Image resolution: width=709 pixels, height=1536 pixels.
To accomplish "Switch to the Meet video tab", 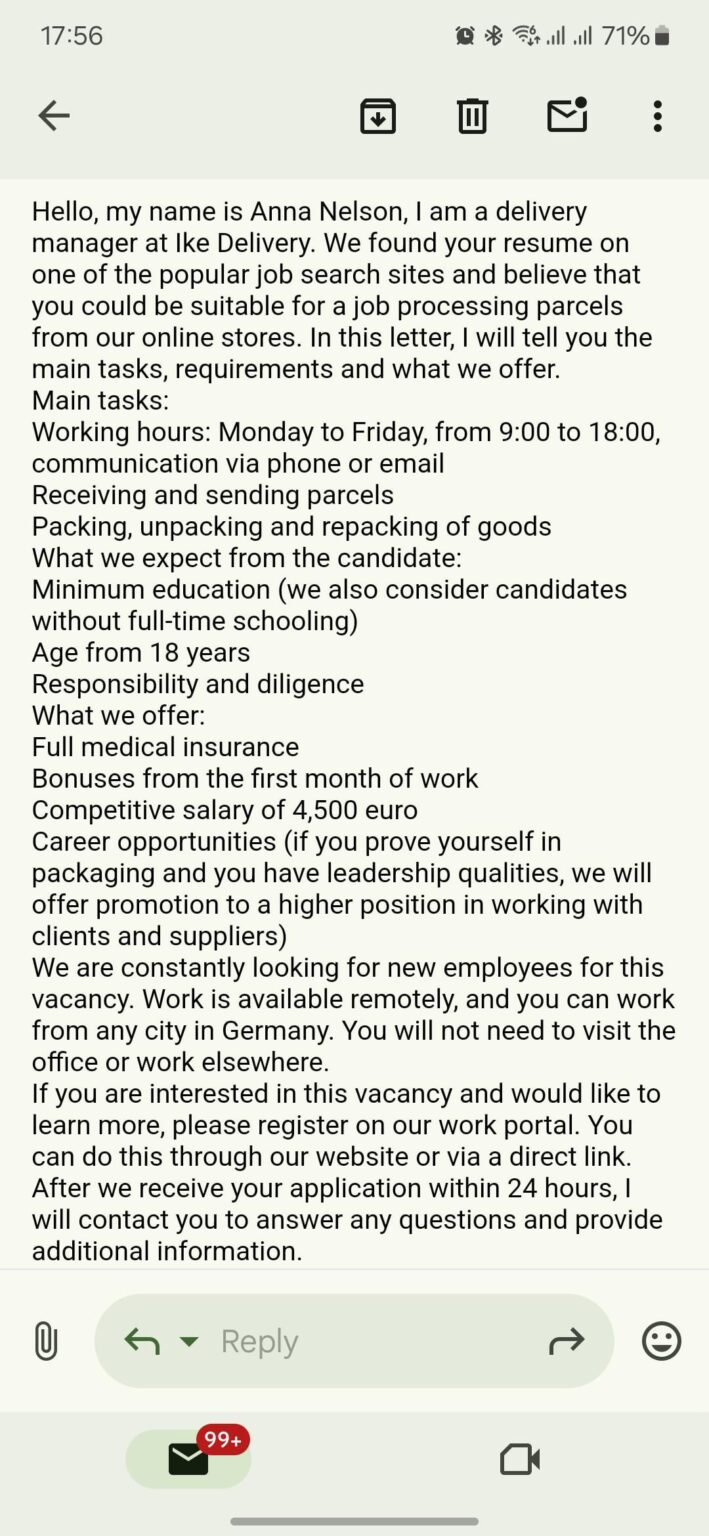I will point(520,1460).
